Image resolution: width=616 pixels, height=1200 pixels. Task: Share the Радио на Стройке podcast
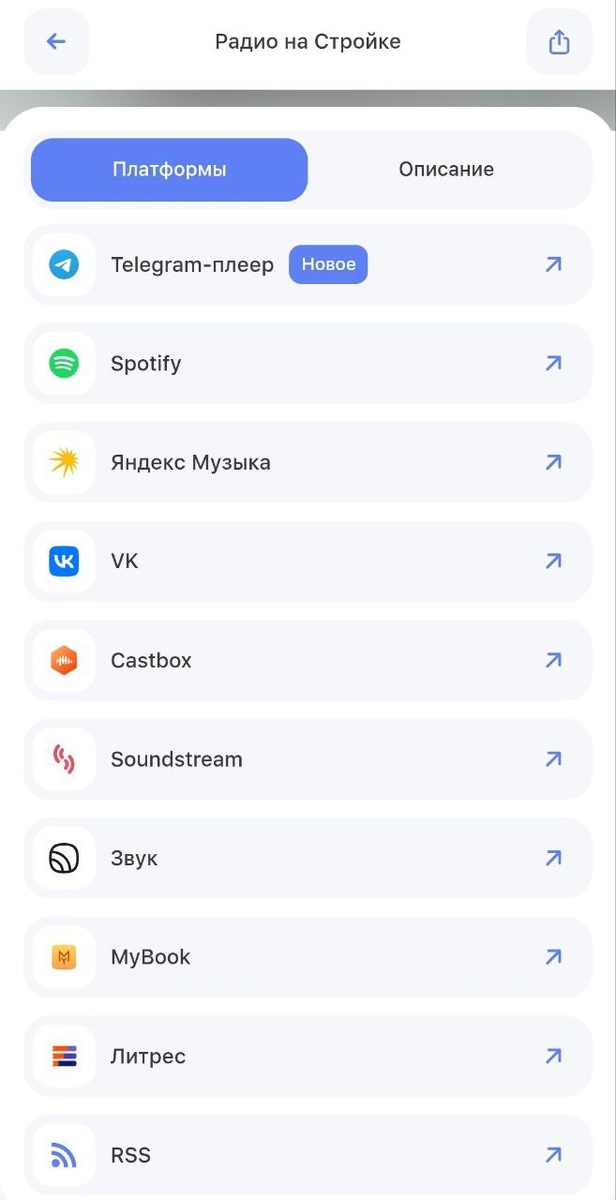click(559, 42)
